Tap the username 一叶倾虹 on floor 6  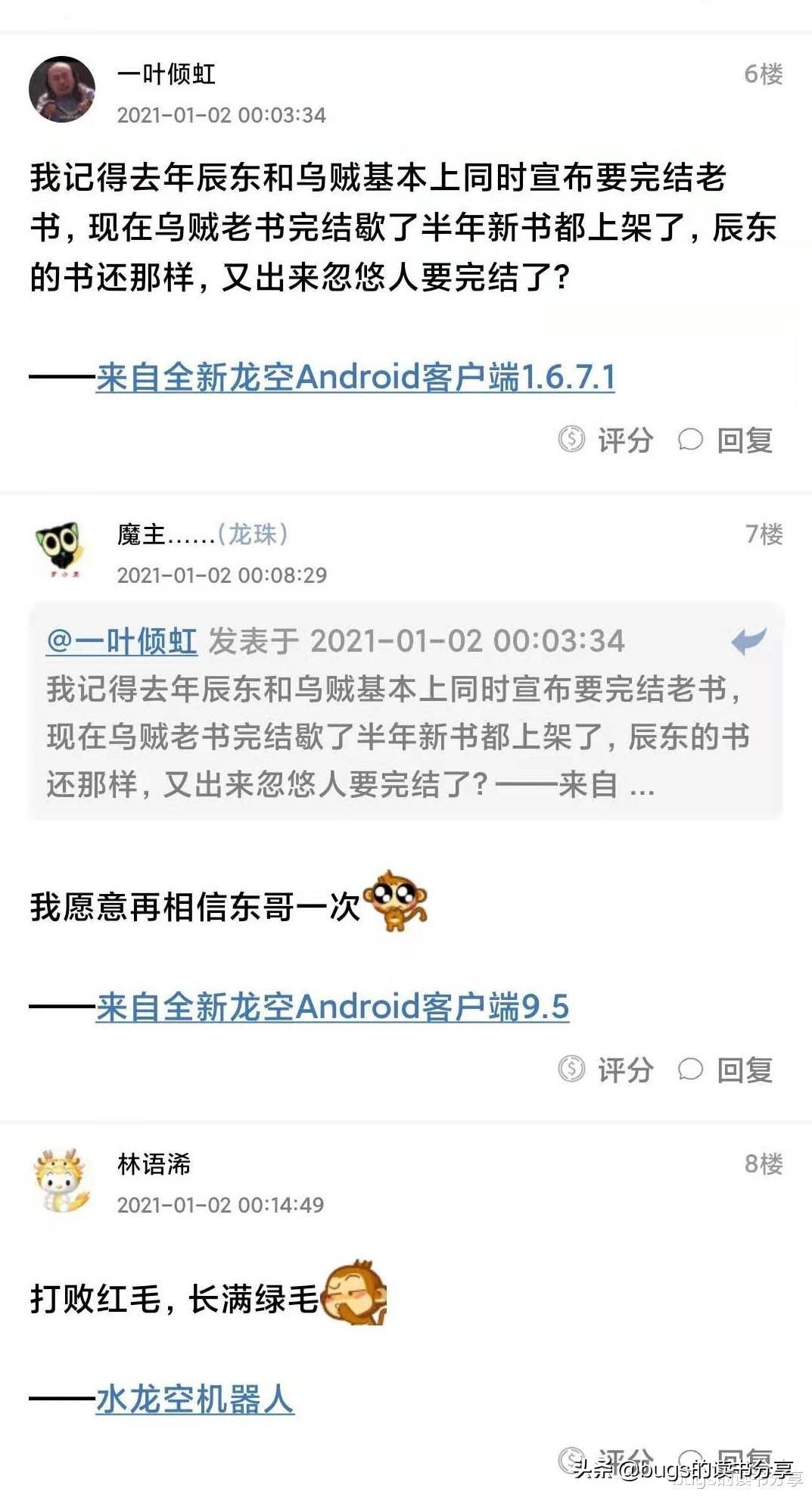pos(166,74)
